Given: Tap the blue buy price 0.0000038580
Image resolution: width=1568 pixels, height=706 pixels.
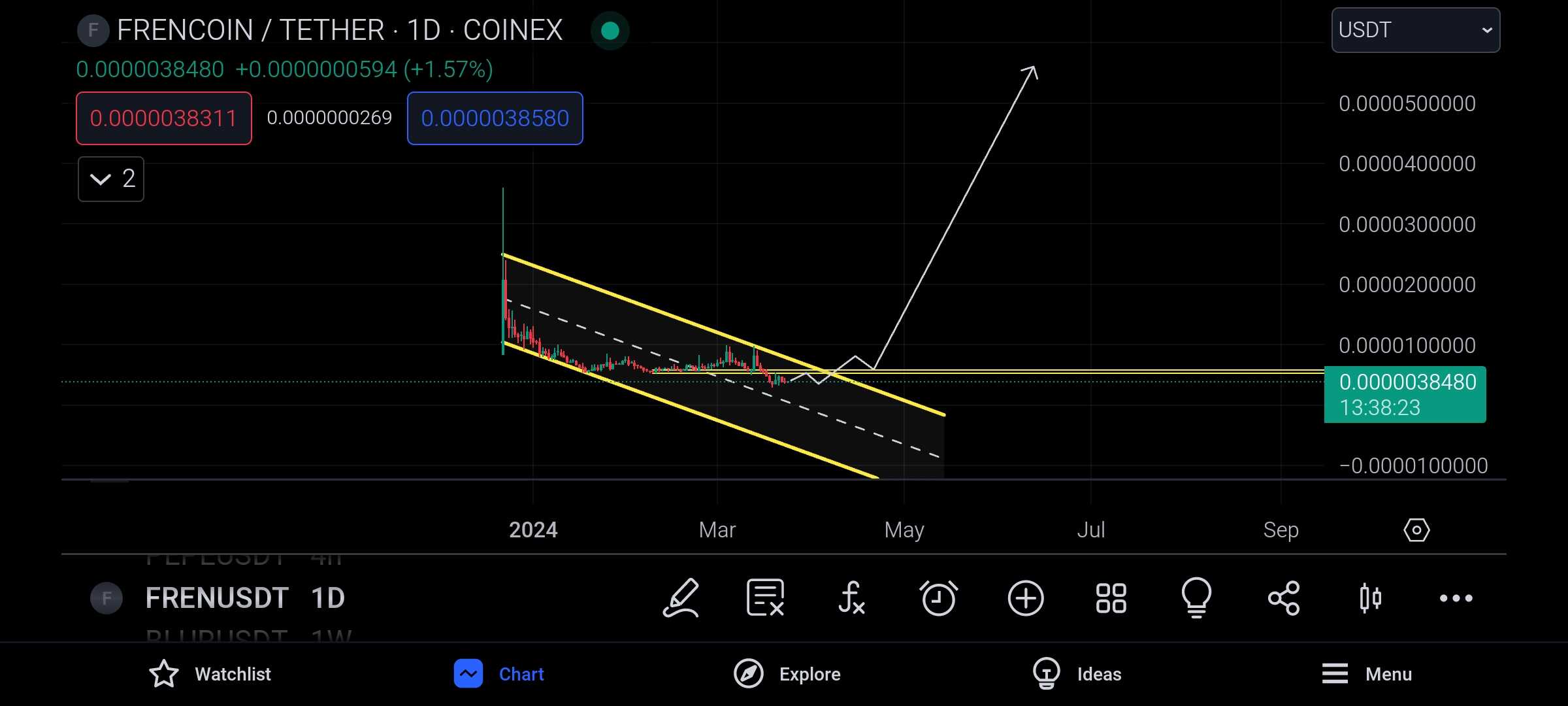Looking at the screenshot, I should click(x=495, y=118).
